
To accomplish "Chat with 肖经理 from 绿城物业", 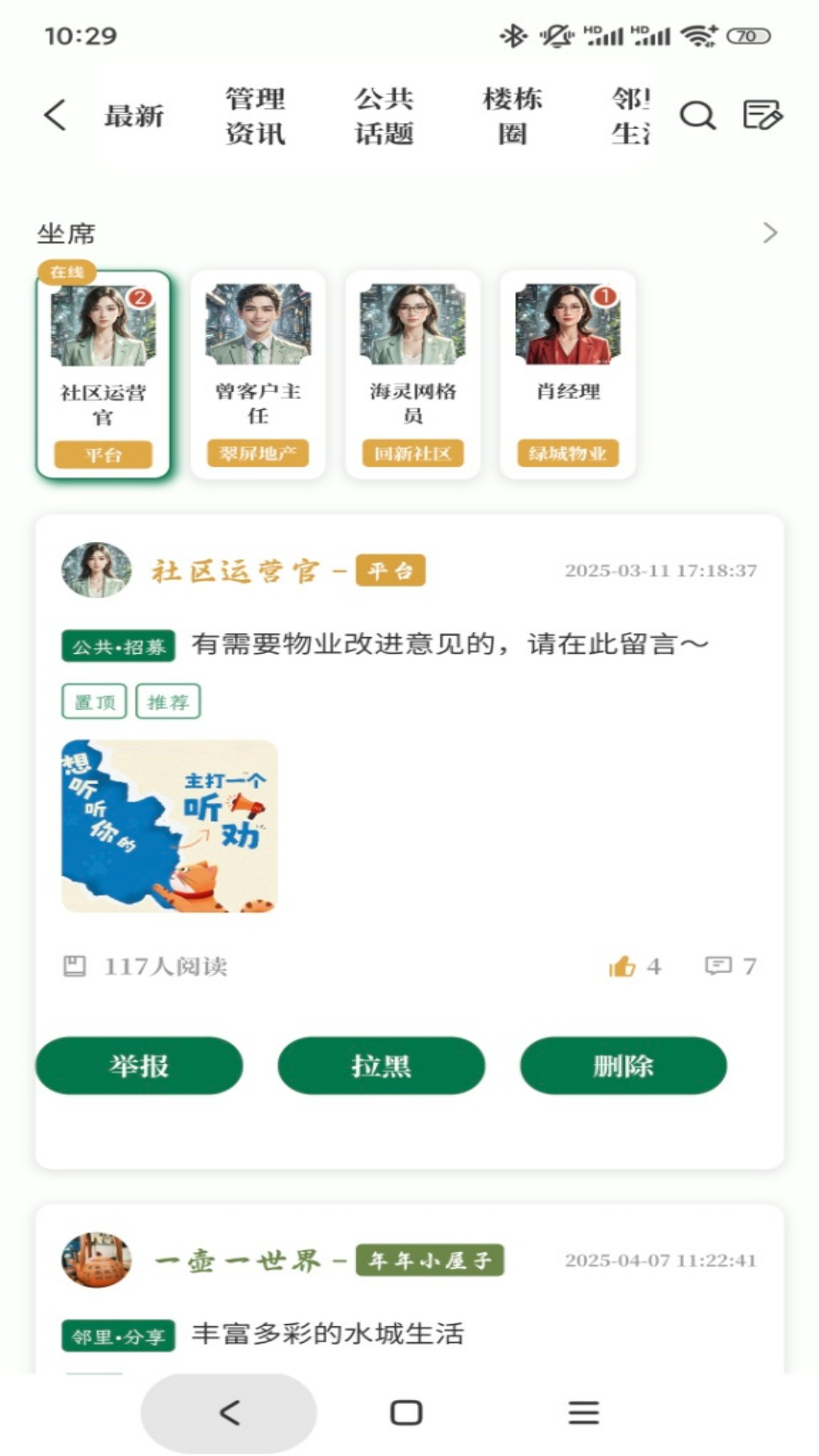I will [x=567, y=375].
